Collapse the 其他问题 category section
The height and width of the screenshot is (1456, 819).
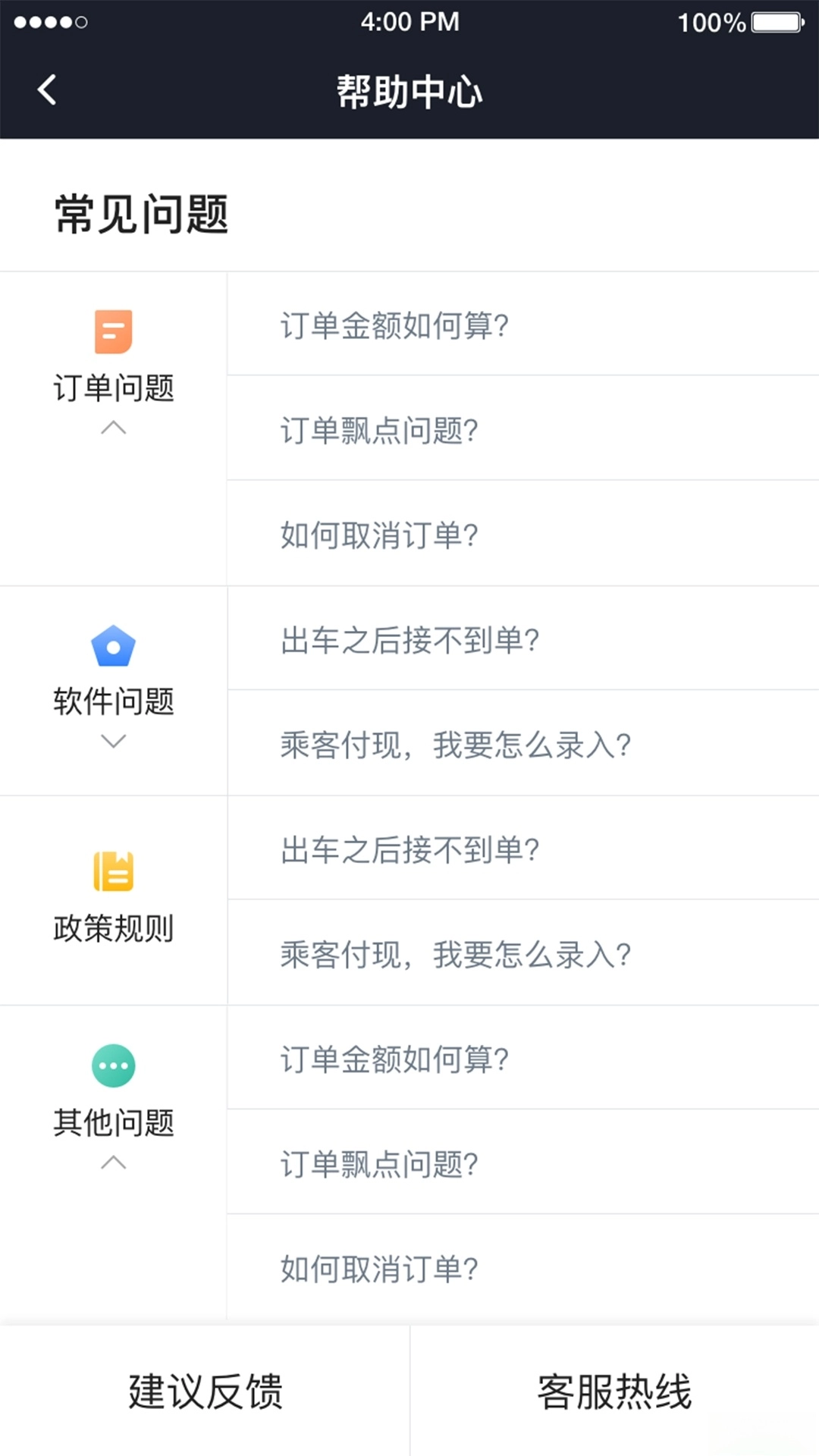[114, 1160]
